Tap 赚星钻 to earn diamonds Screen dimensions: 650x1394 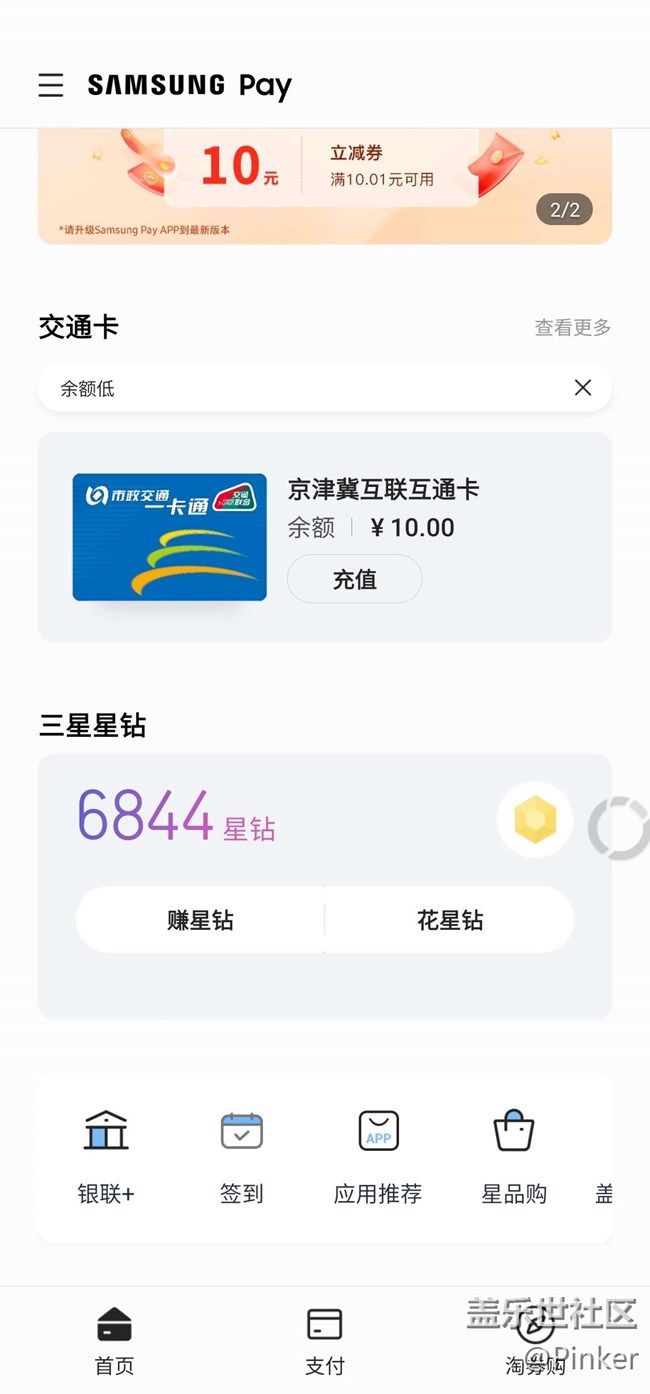coord(200,920)
